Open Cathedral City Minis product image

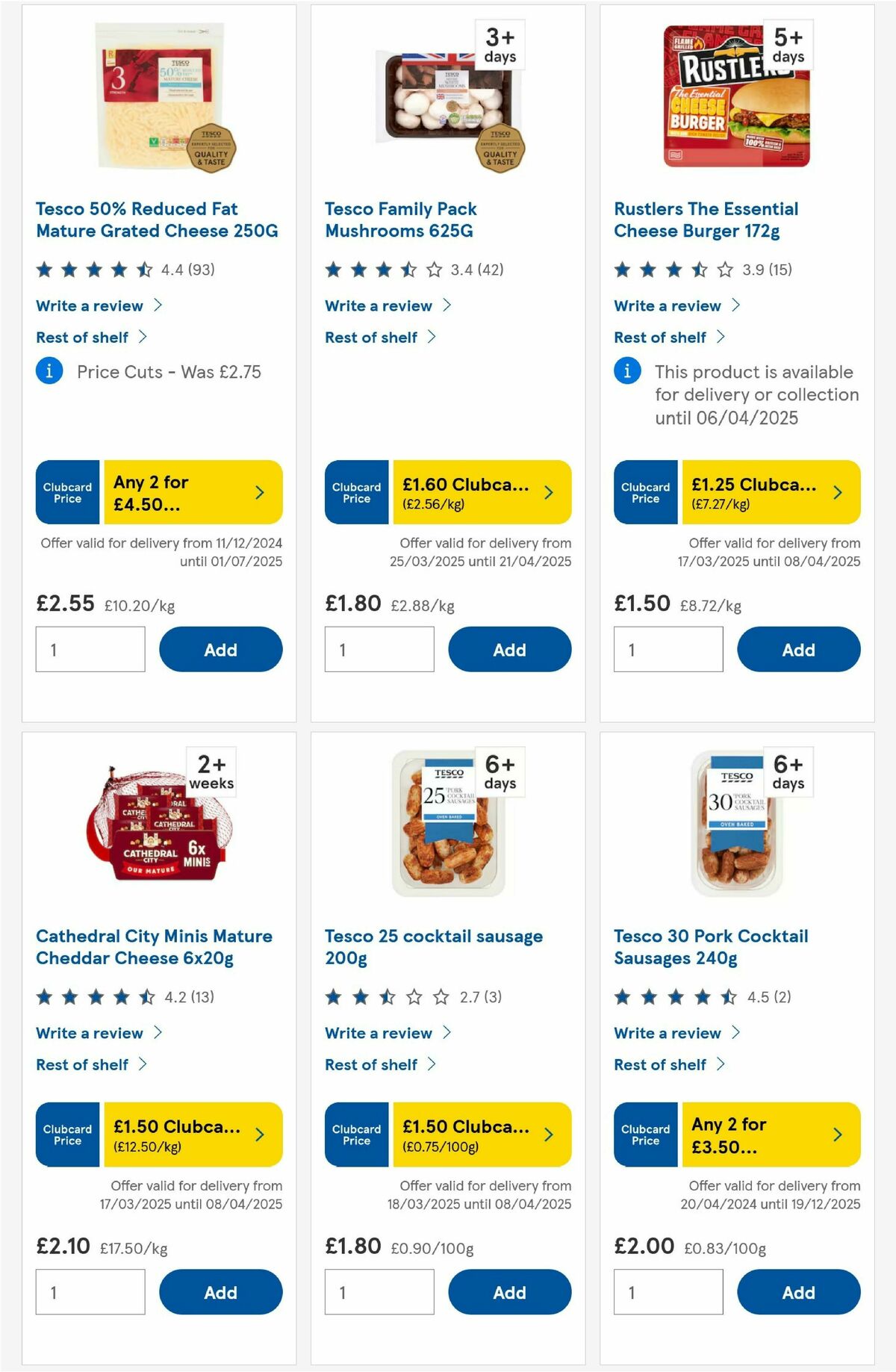(158, 822)
